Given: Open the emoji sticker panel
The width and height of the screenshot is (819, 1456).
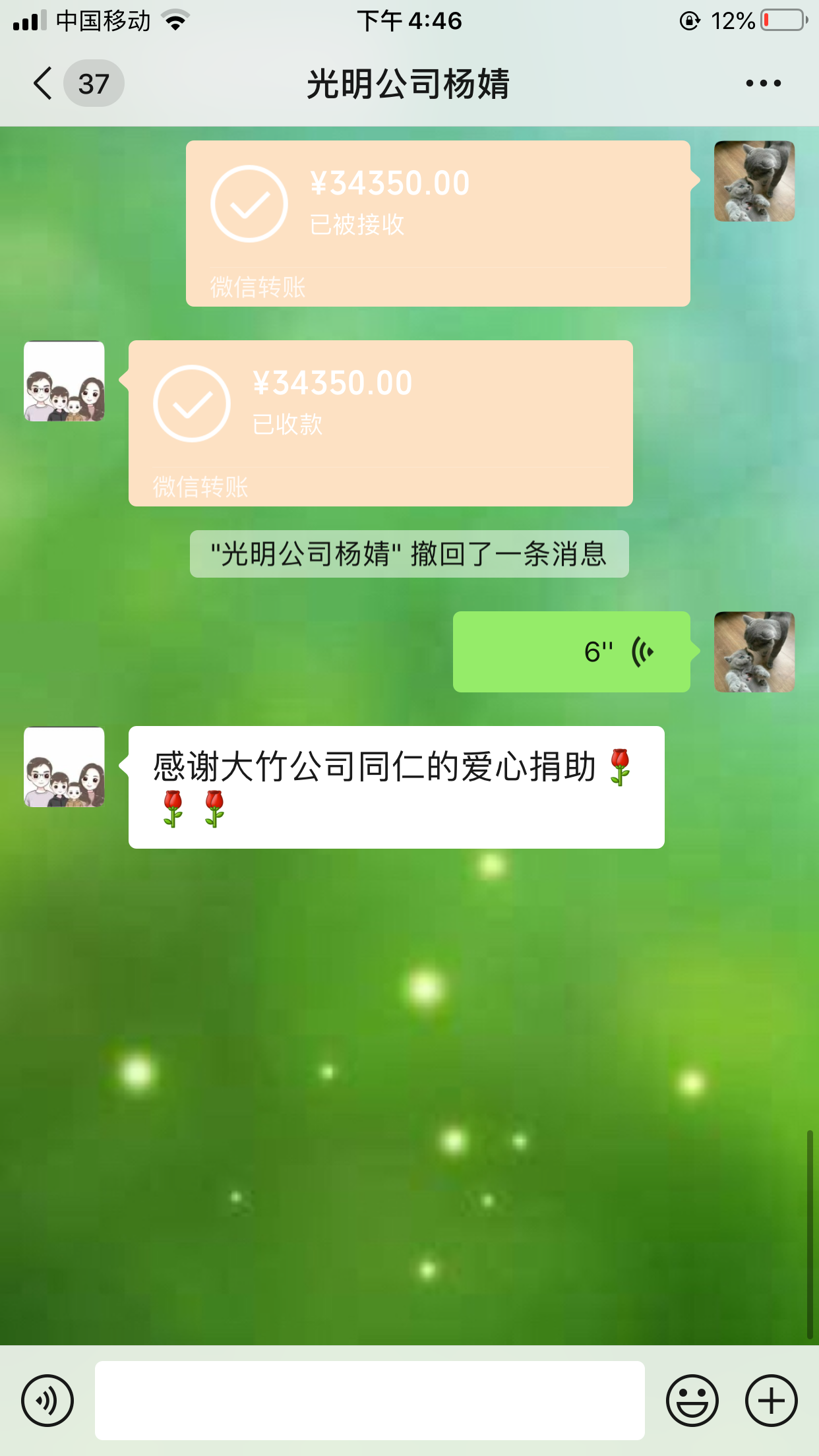Looking at the screenshot, I should [692, 1400].
